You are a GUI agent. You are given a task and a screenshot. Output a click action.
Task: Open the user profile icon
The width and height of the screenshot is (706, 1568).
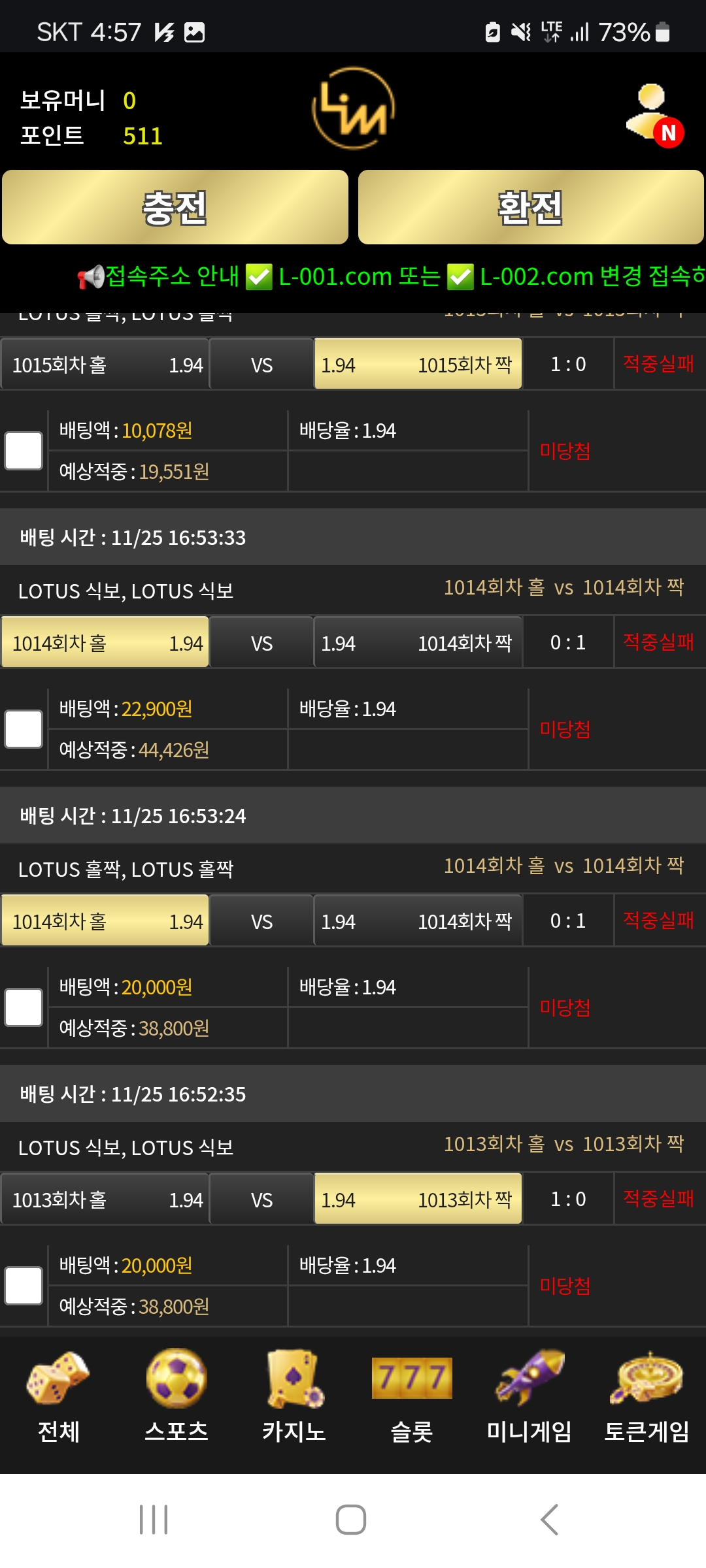pos(654,115)
